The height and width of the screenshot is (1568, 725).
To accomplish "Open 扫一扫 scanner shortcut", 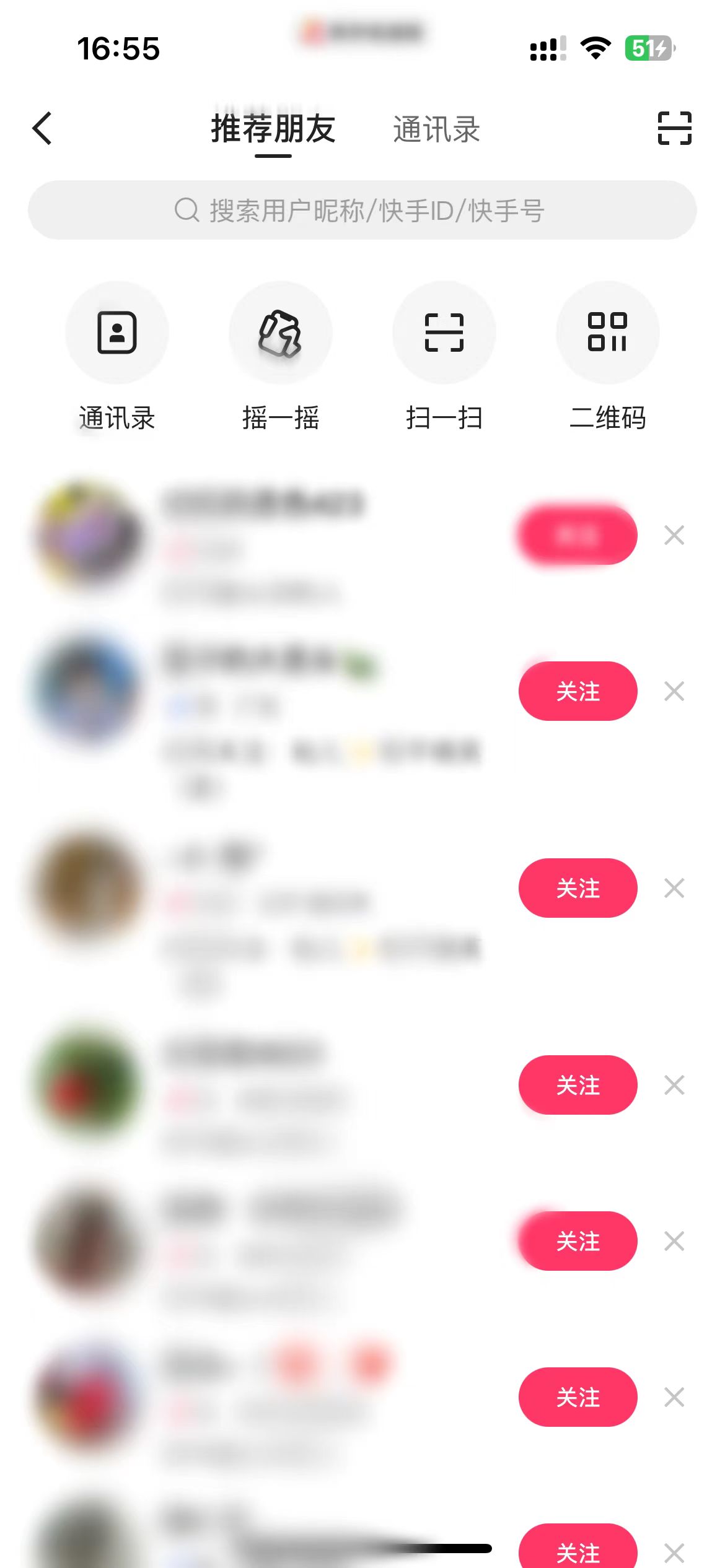I will (444, 333).
